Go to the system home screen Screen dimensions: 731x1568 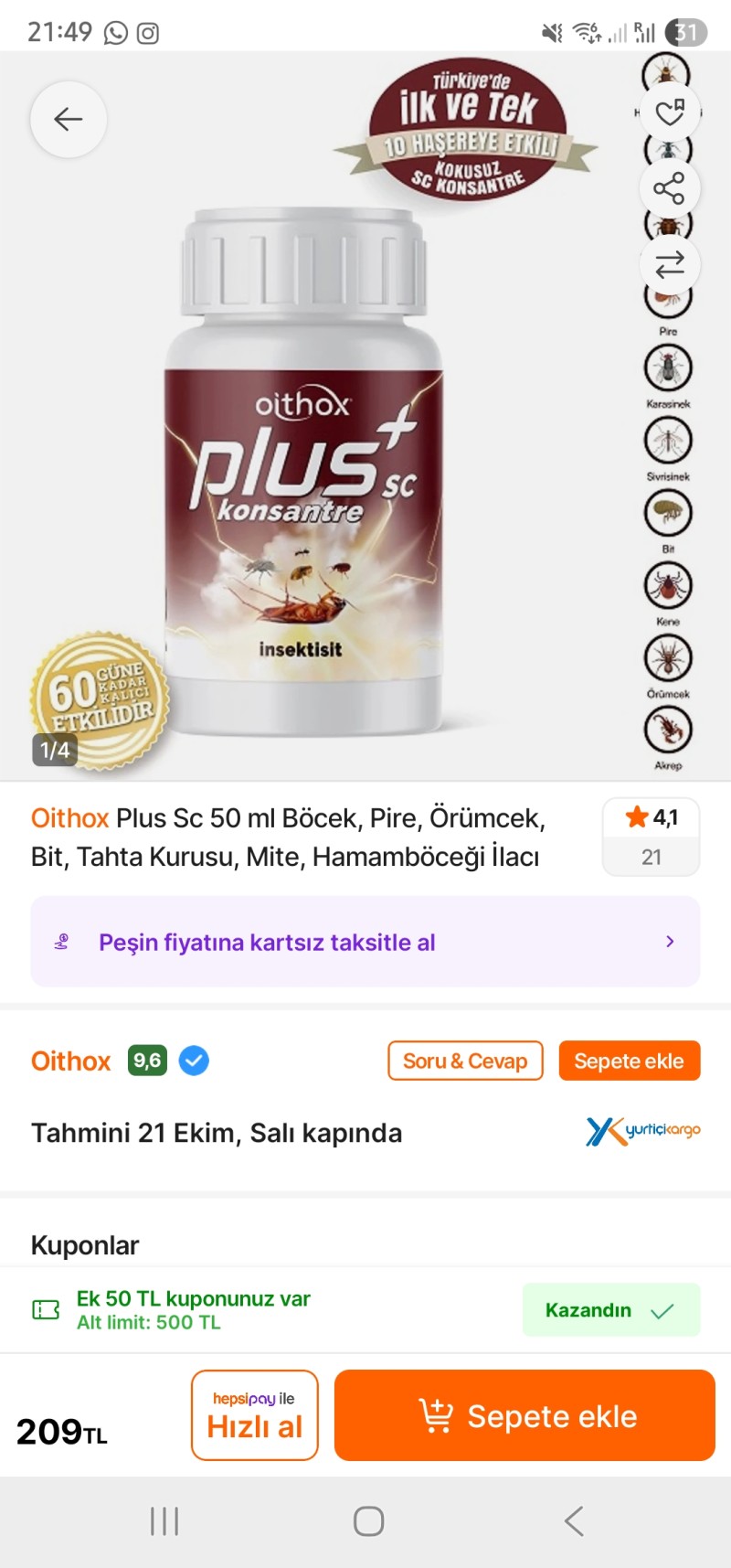pyautogui.click(x=368, y=1521)
